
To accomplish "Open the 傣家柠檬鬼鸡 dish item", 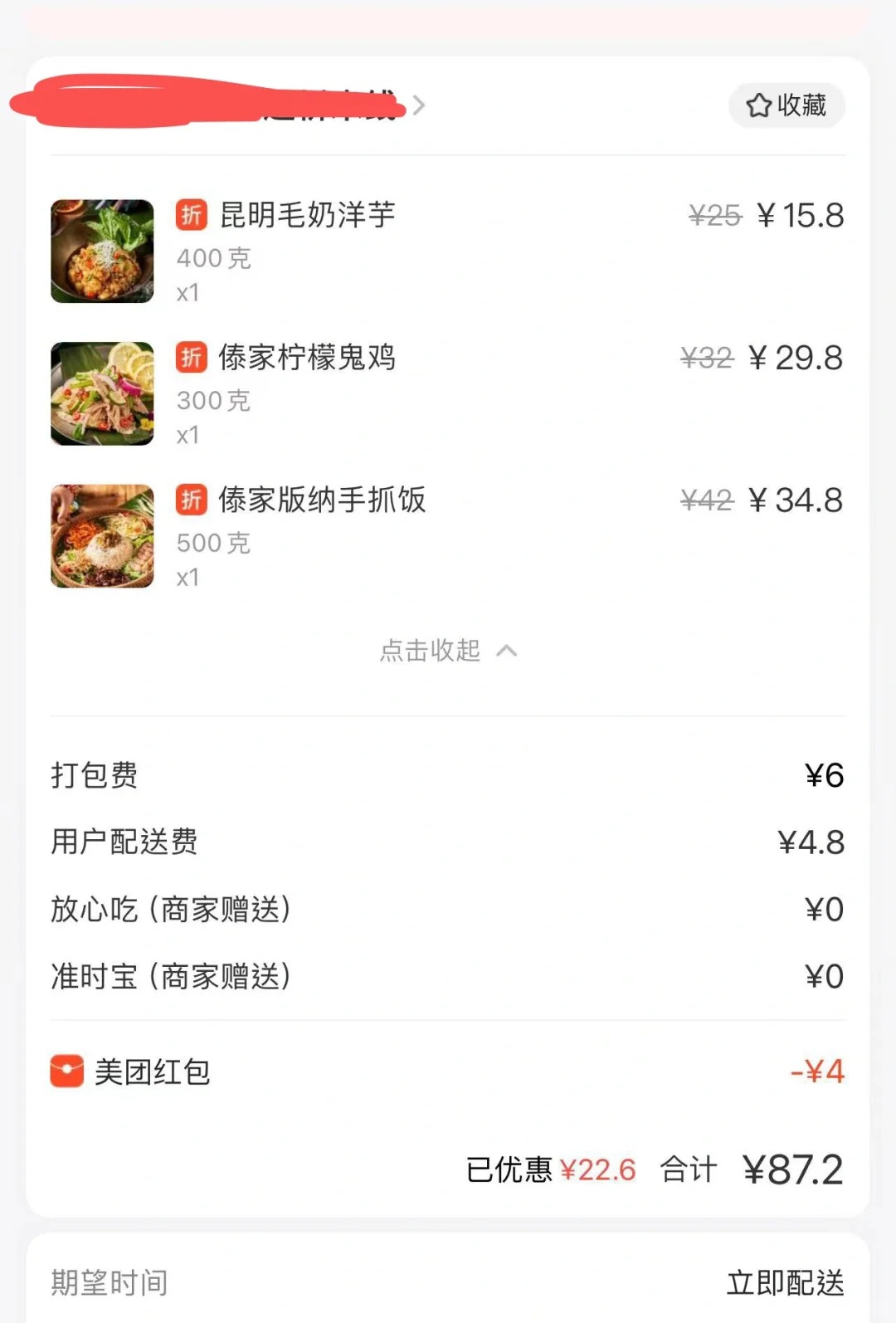I will tap(307, 359).
